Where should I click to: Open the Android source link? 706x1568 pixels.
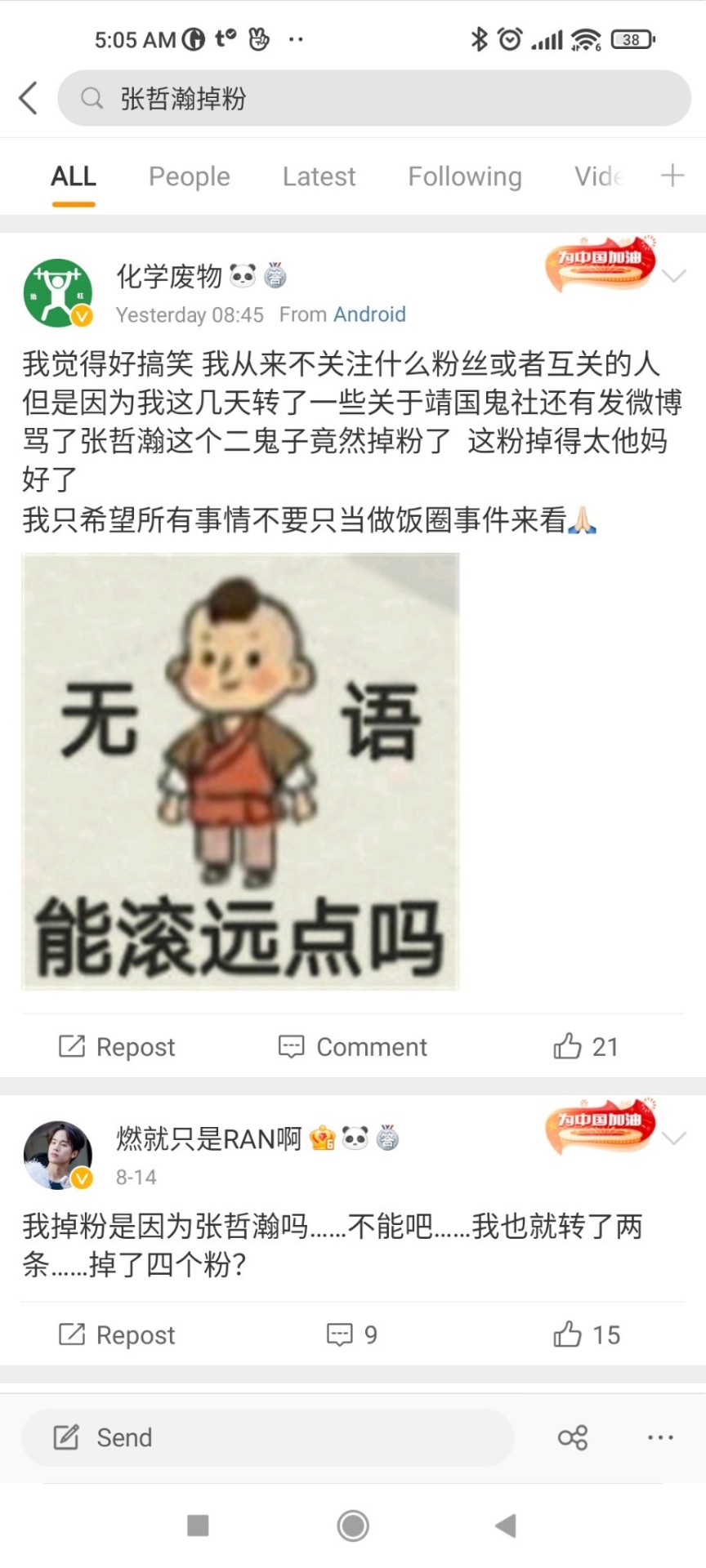click(369, 314)
